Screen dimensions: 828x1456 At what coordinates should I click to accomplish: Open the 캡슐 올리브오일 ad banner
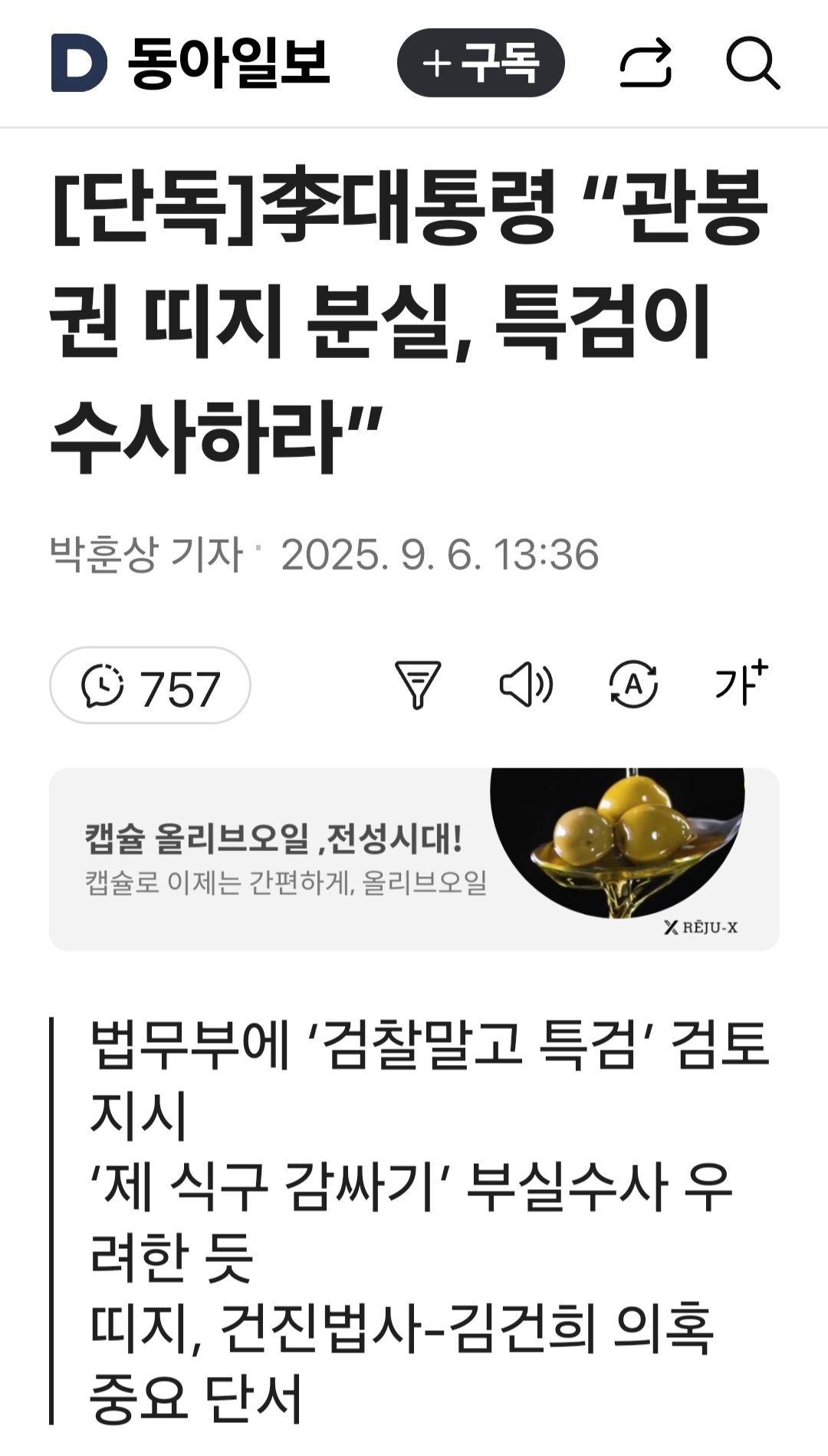[414, 859]
